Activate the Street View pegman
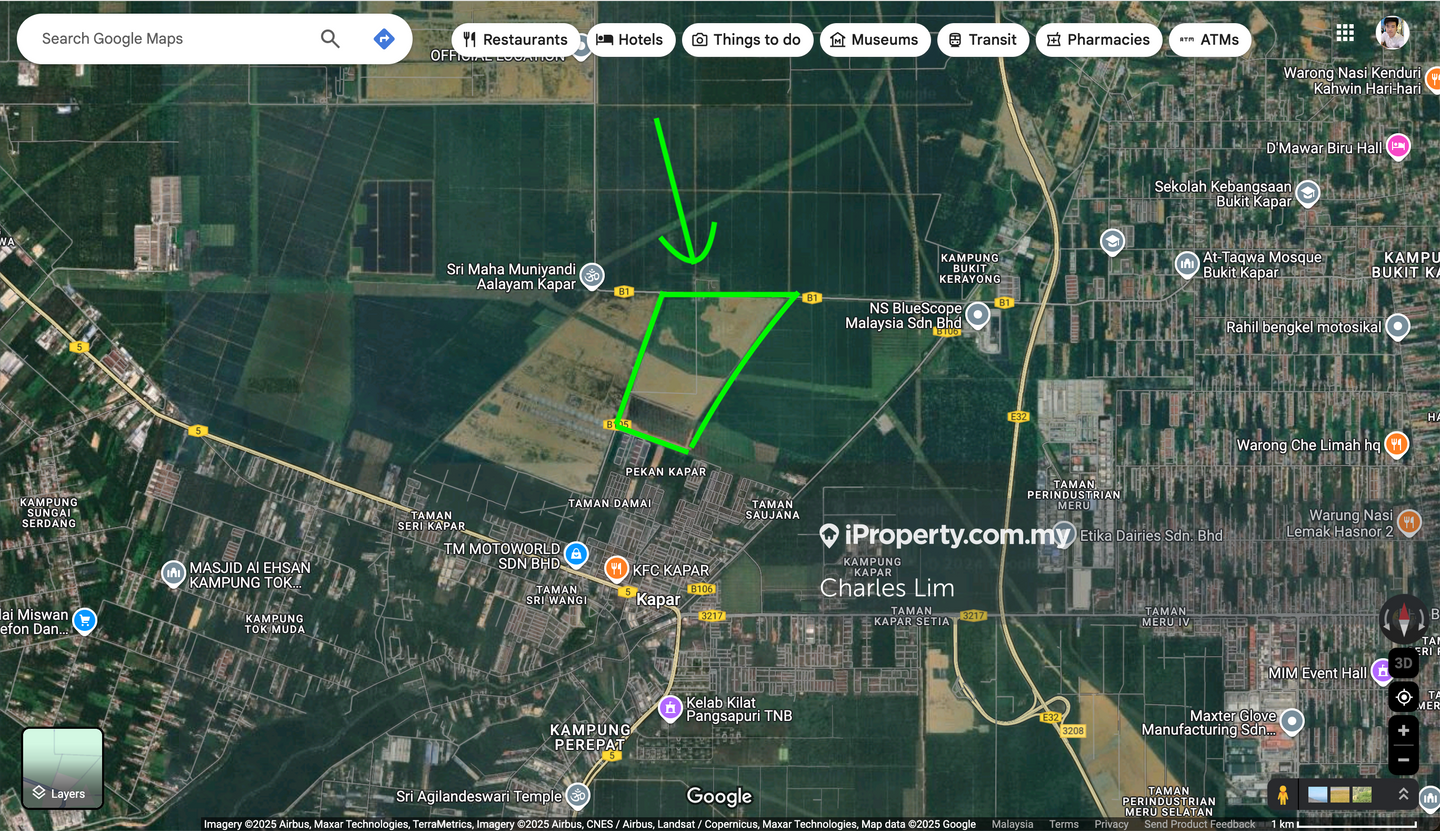Viewport: 1440px width, 831px height. pos(1282,795)
